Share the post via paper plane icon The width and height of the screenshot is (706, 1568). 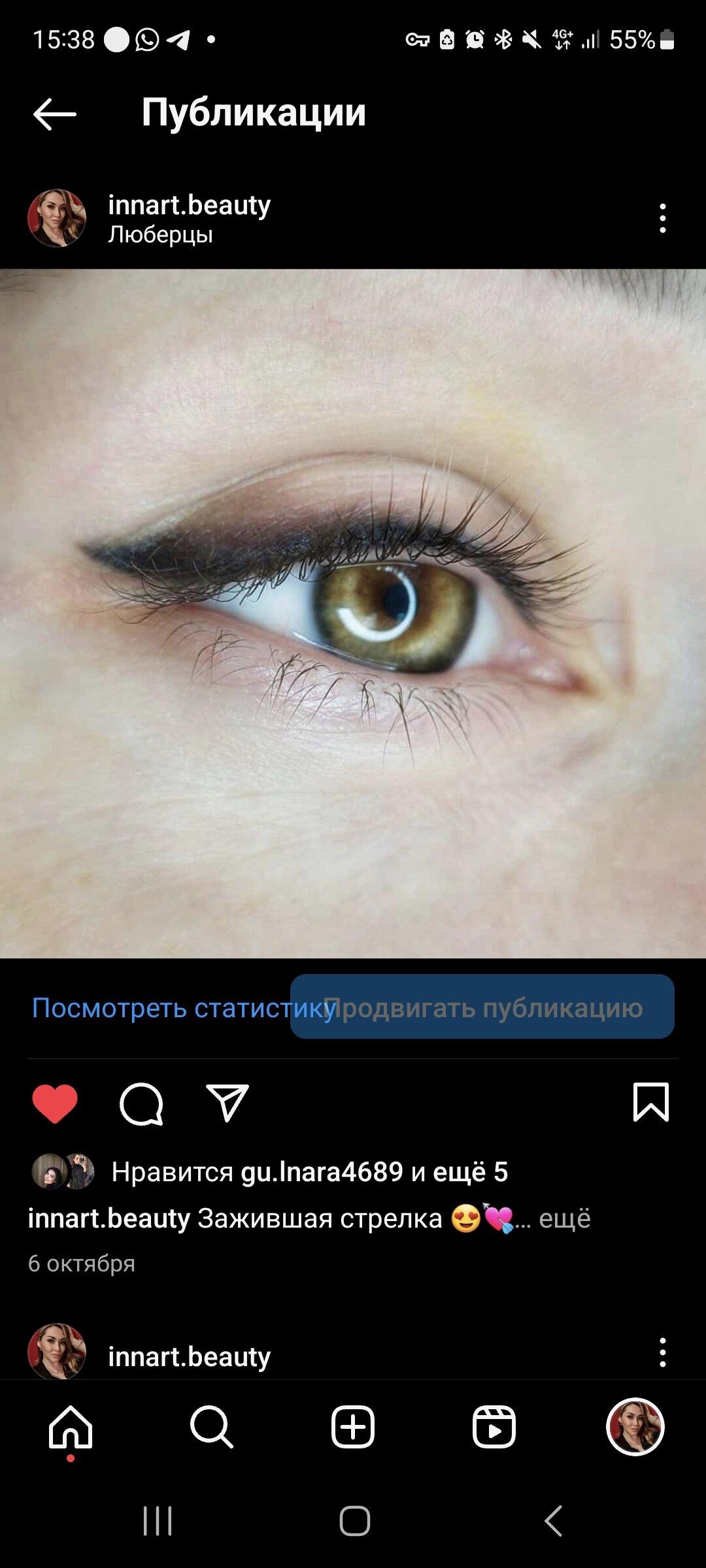pos(227,1103)
